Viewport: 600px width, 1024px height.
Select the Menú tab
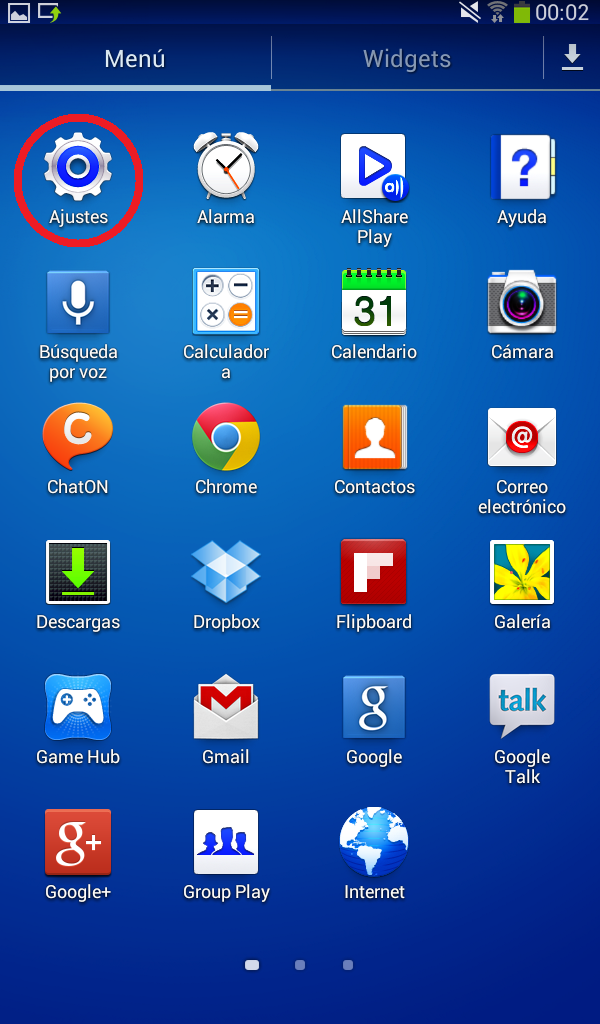[x=135, y=59]
